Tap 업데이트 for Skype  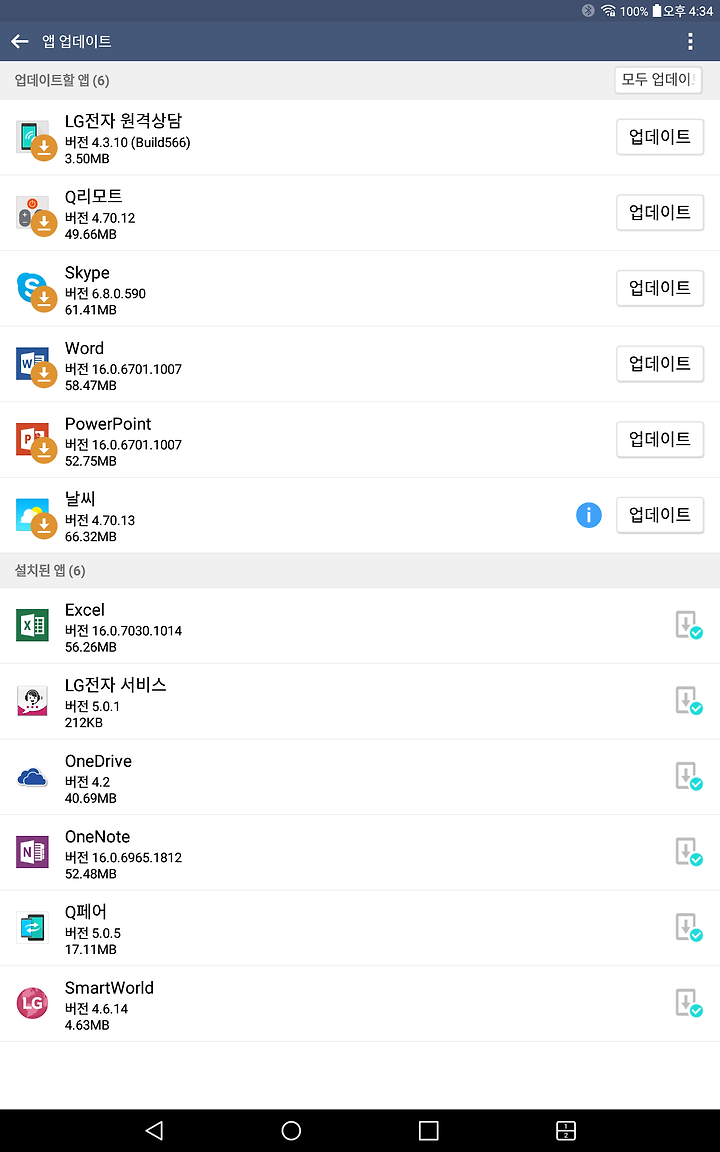(660, 288)
